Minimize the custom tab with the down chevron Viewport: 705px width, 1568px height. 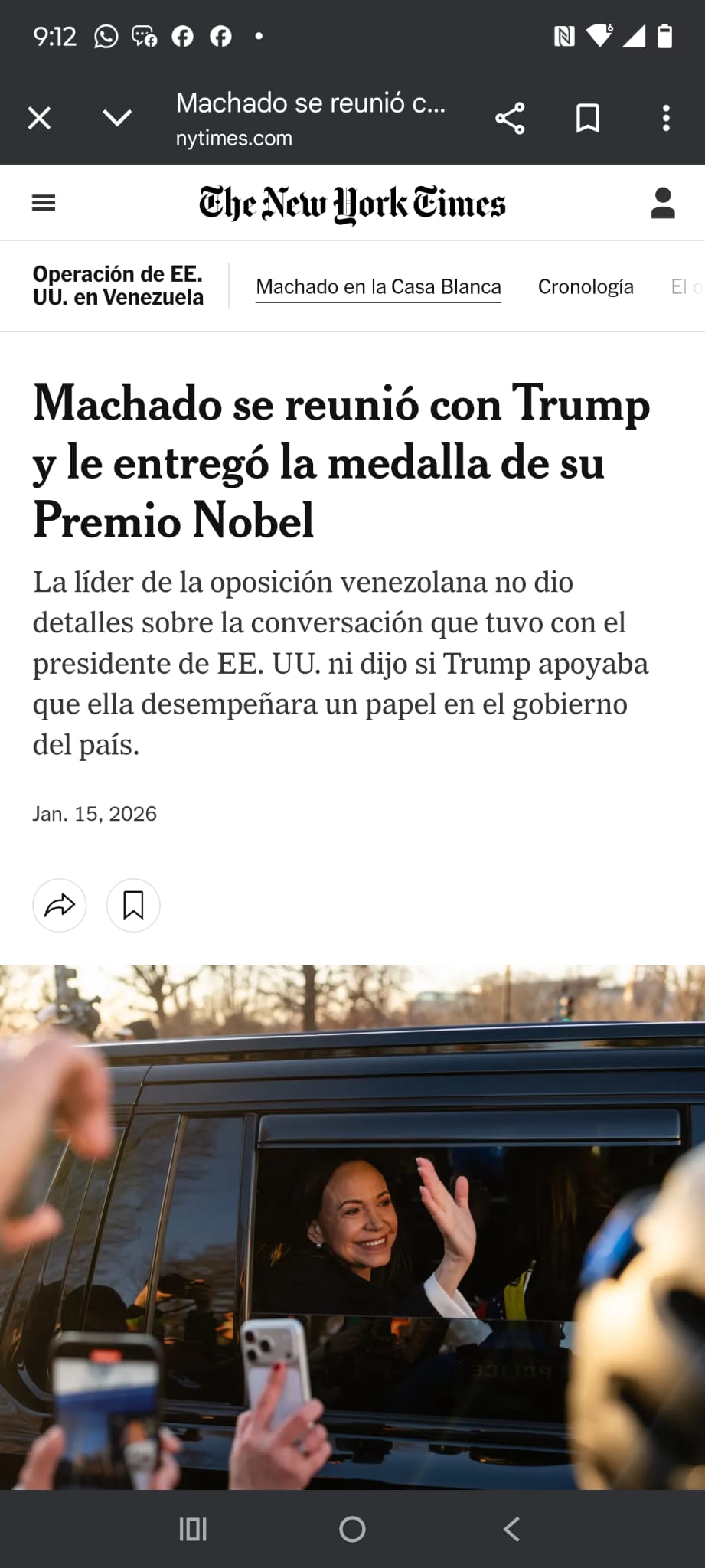click(x=117, y=118)
